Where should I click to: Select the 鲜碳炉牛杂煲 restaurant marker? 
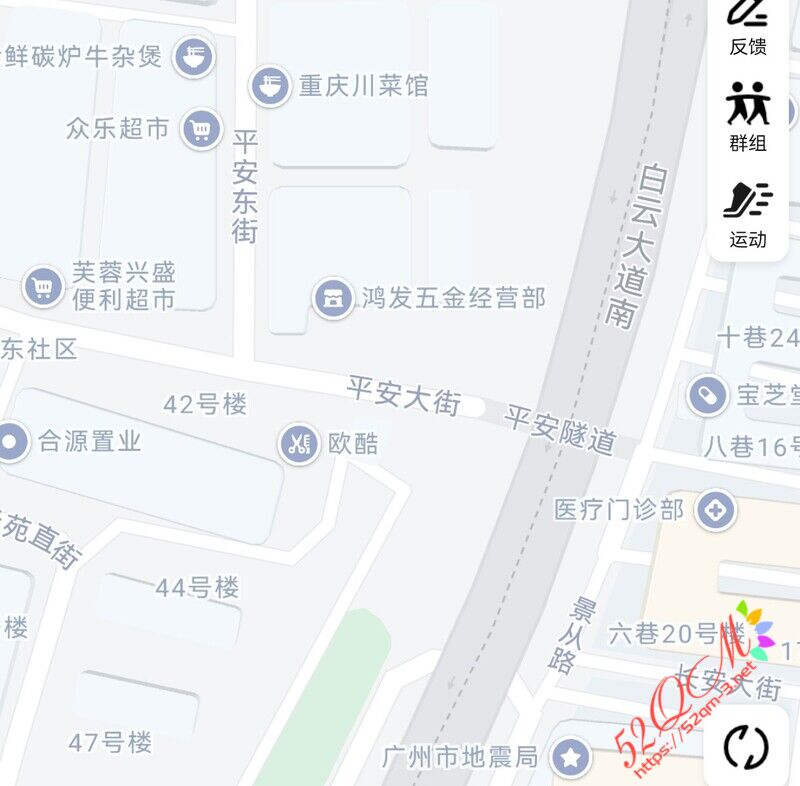[194, 56]
